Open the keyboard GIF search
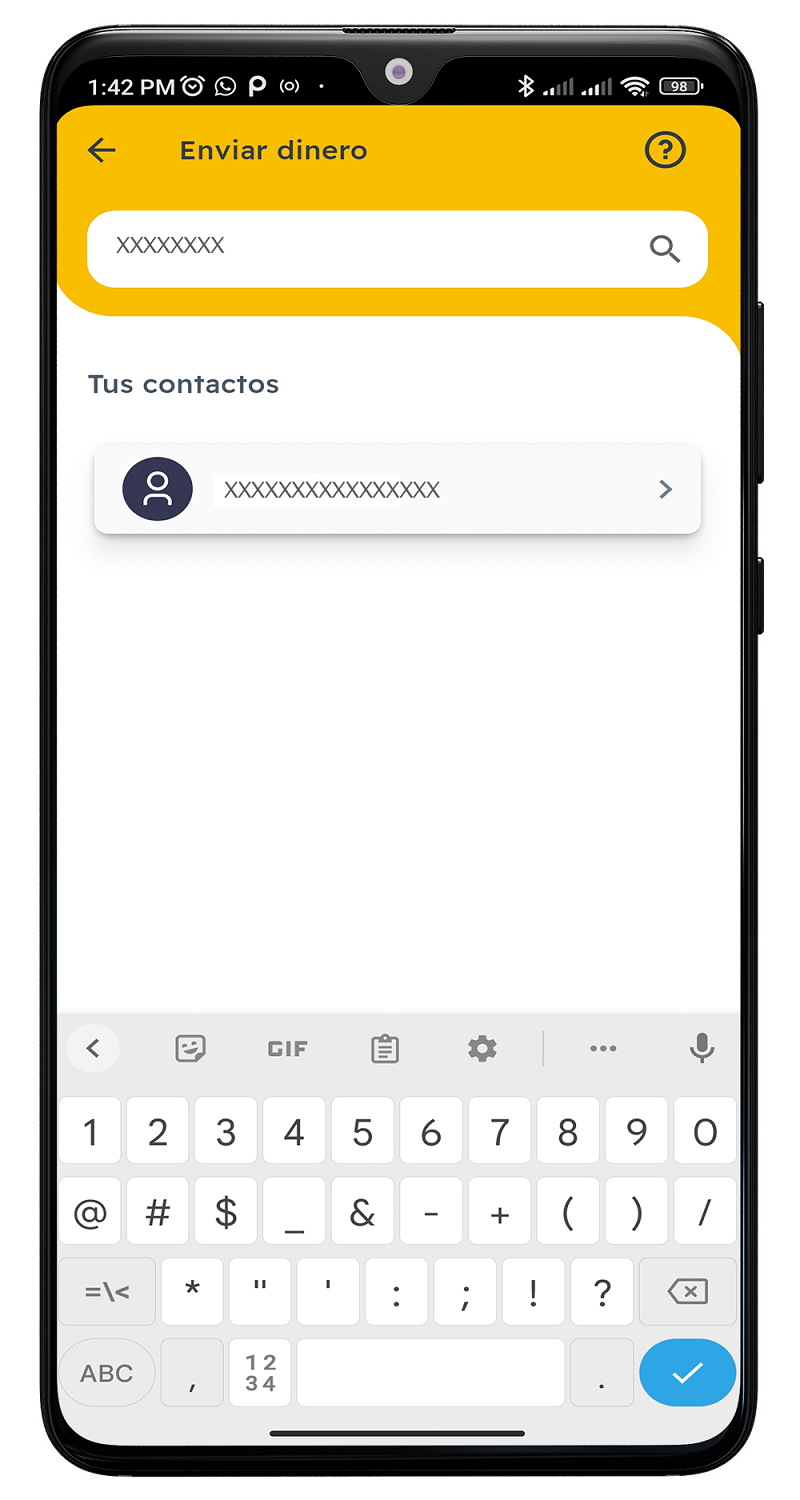This screenshot has width=800, height=1500. 288,1049
